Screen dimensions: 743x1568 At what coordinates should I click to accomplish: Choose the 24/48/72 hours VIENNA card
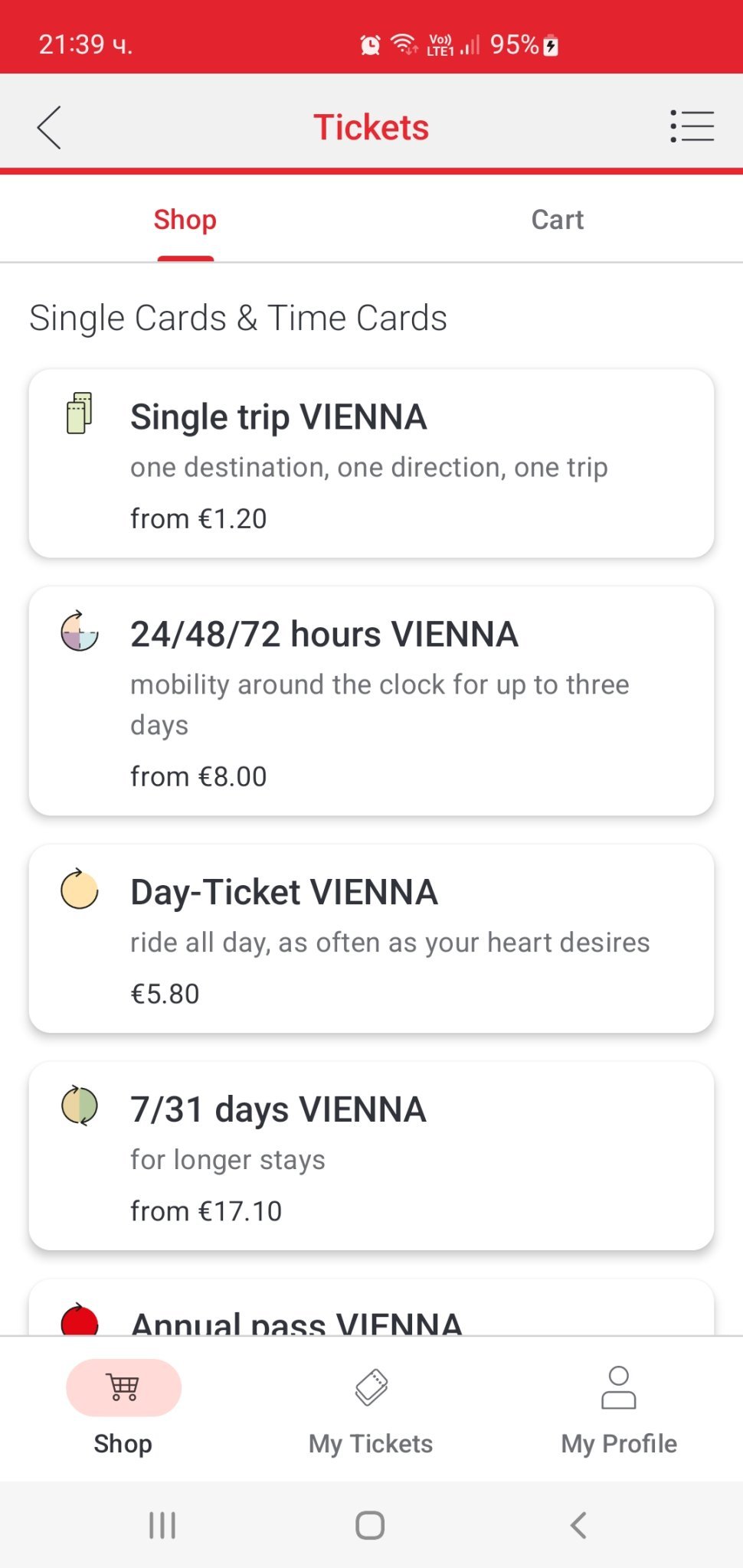pyautogui.click(x=371, y=701)
